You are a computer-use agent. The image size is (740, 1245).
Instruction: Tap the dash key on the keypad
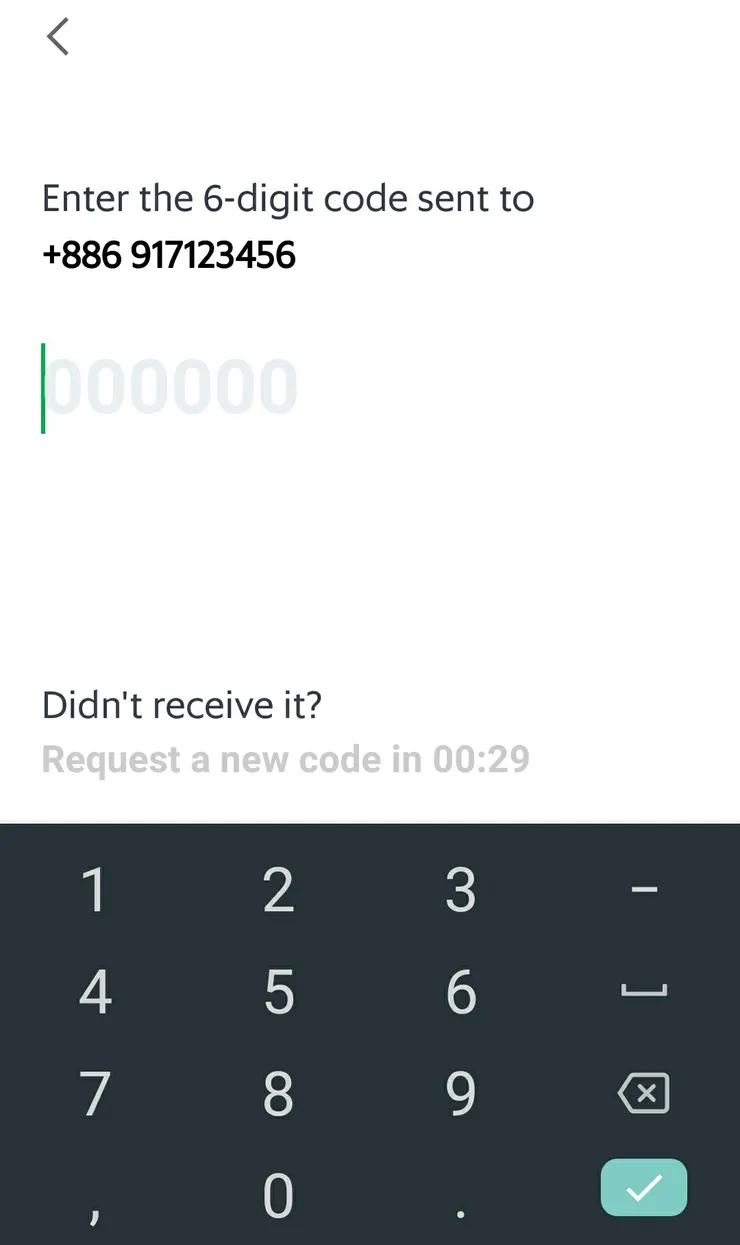coord(643,888)
